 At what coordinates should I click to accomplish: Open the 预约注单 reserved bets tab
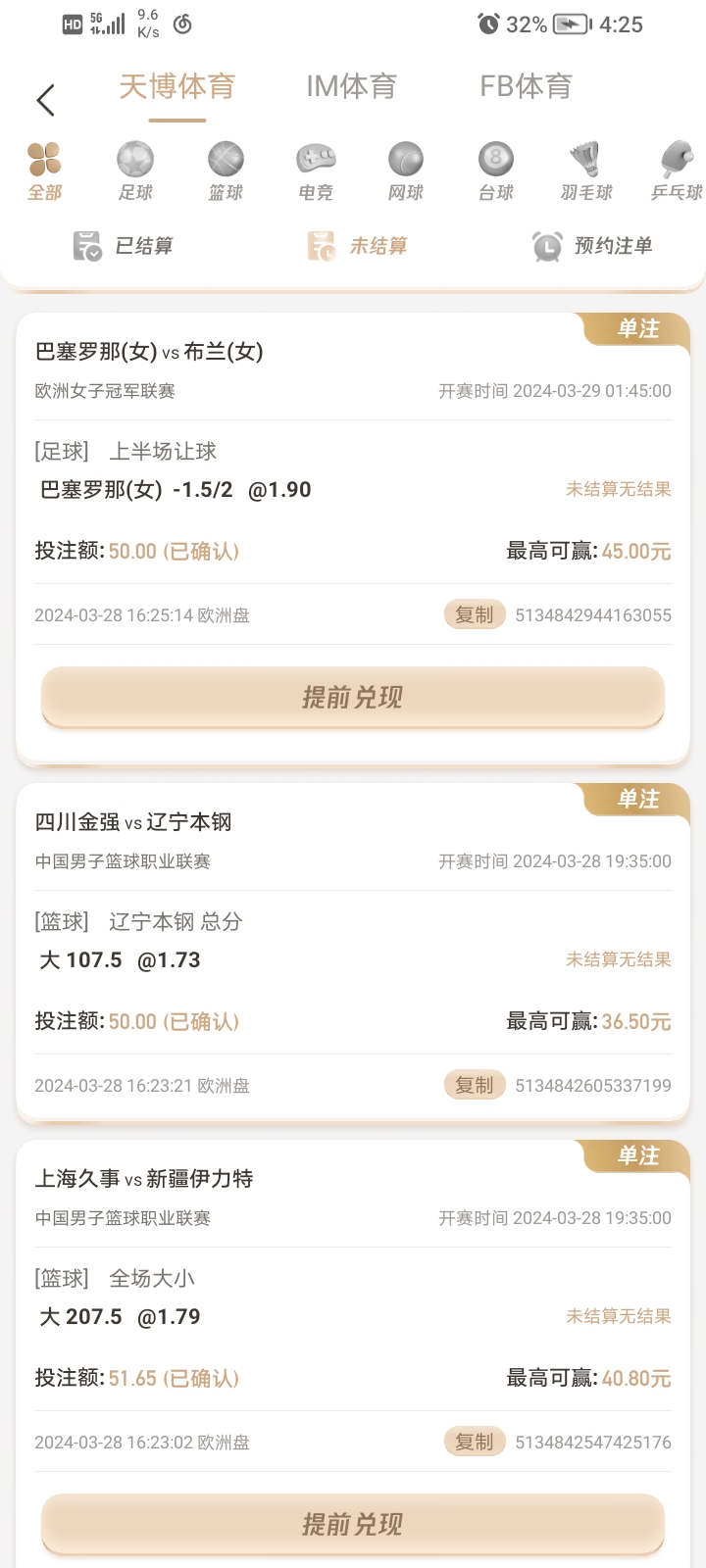click(x=592, y=246)
